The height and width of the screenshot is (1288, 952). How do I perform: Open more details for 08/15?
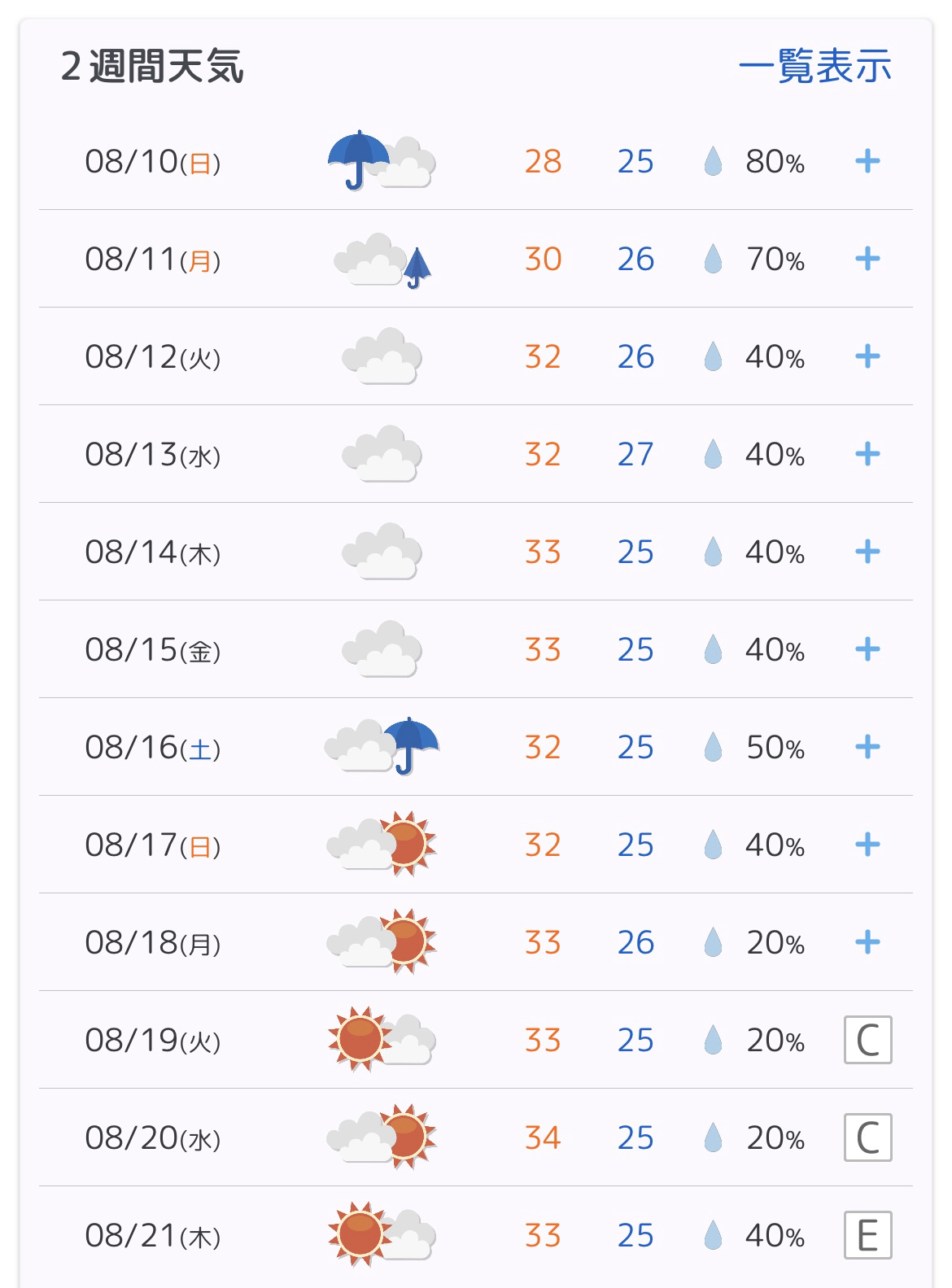(x=867, y=649)
